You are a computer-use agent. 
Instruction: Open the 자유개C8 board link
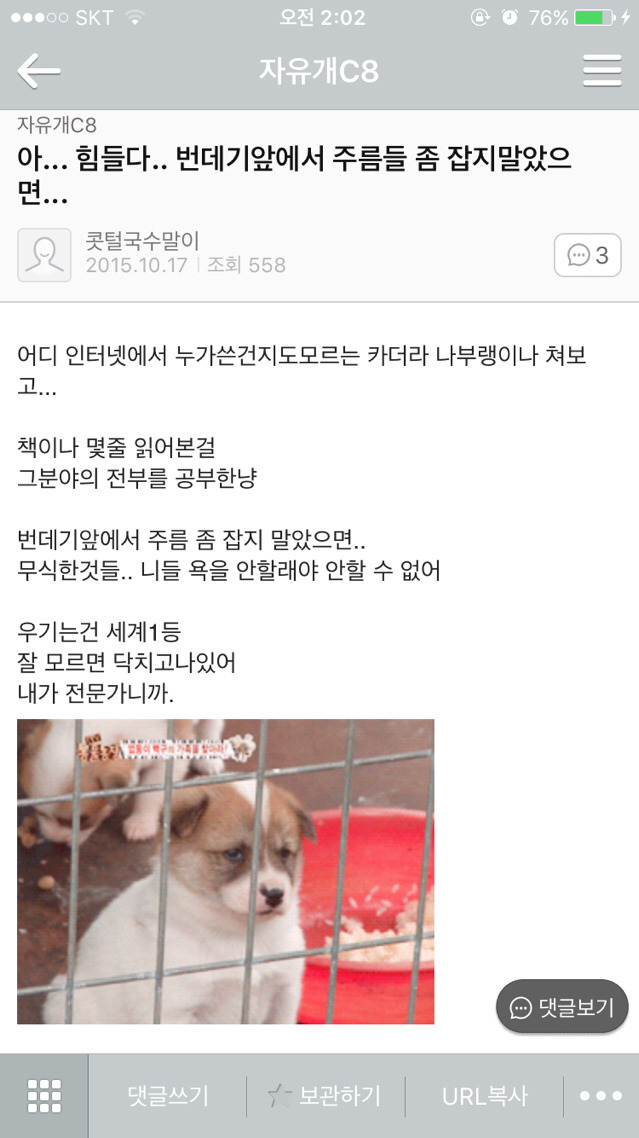57,126
